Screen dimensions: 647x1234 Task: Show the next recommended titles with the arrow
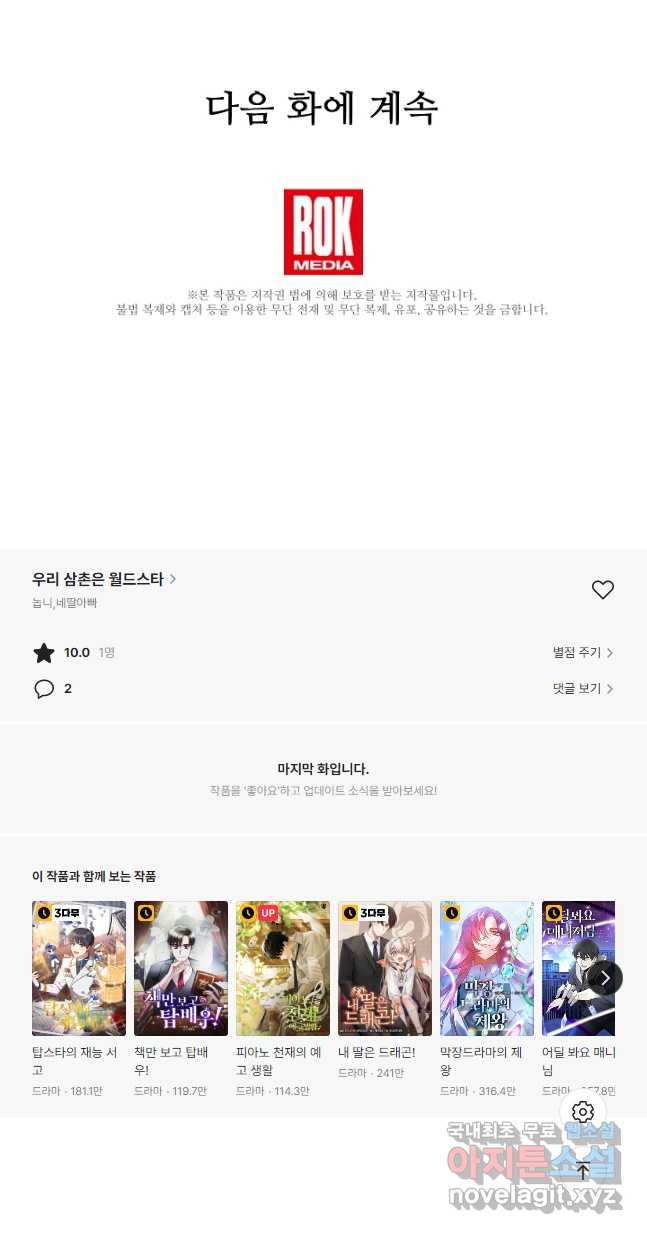[x=604, y=978]
